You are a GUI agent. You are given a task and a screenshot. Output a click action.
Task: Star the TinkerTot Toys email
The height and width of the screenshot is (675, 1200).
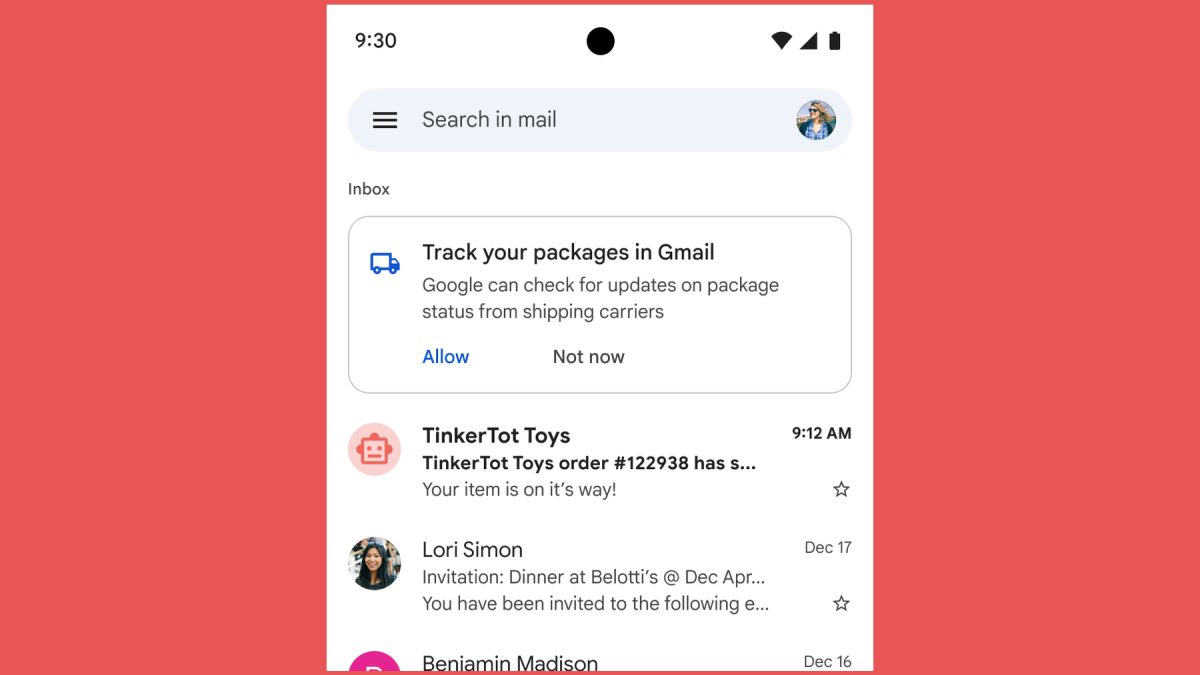[841, 489]
